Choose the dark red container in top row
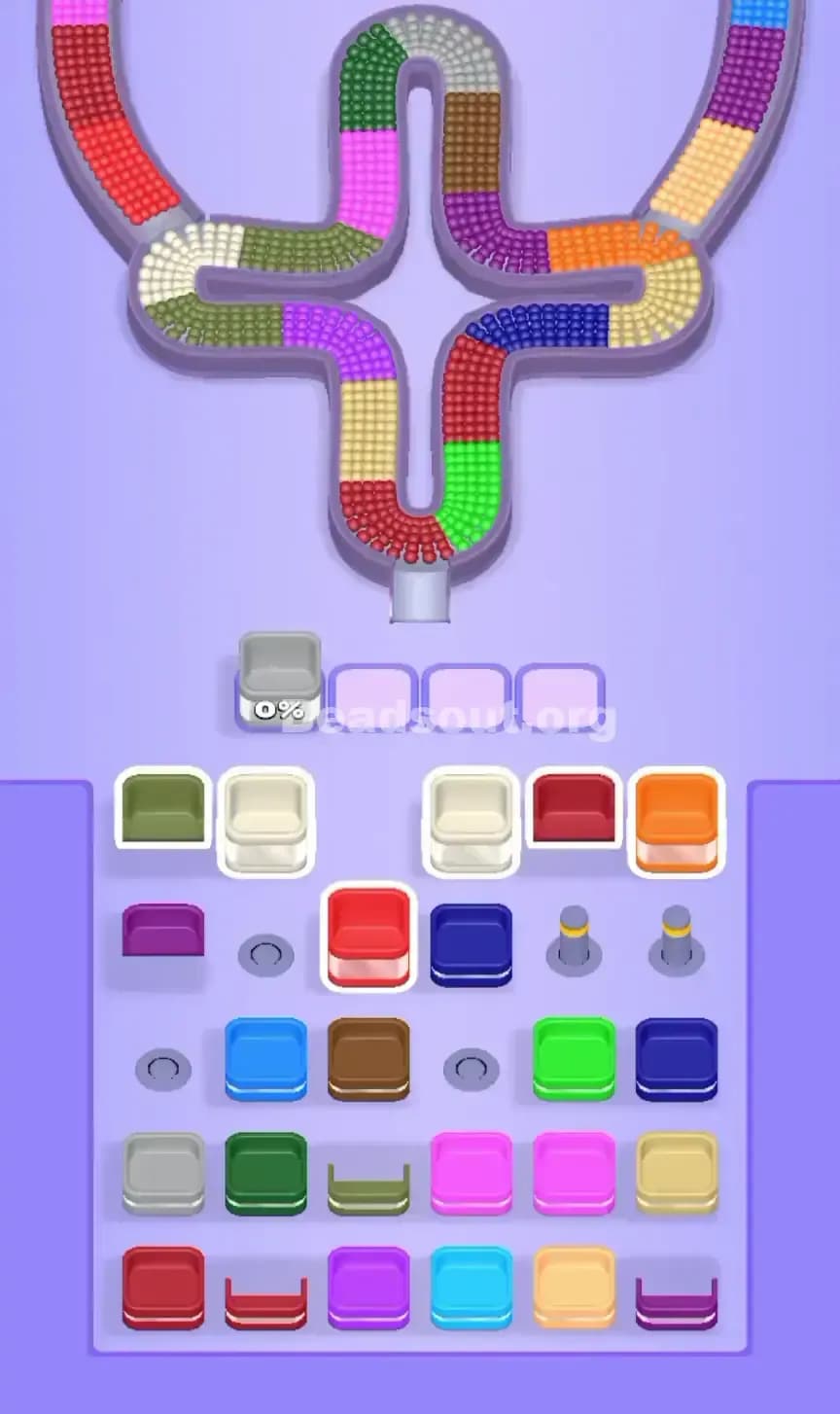 point(574,817)
